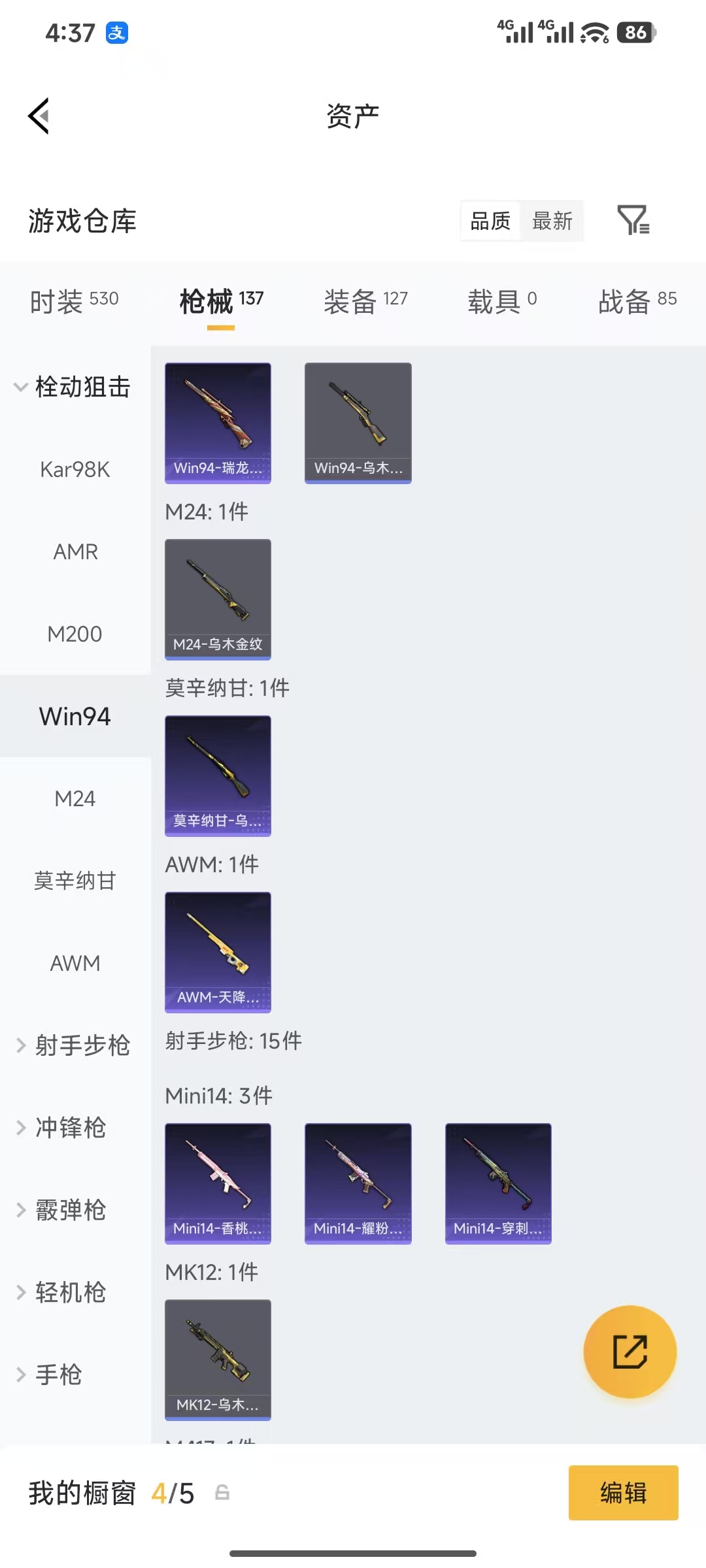
Task: Expand the 射手步枪 category
Action: [75, 1045]
